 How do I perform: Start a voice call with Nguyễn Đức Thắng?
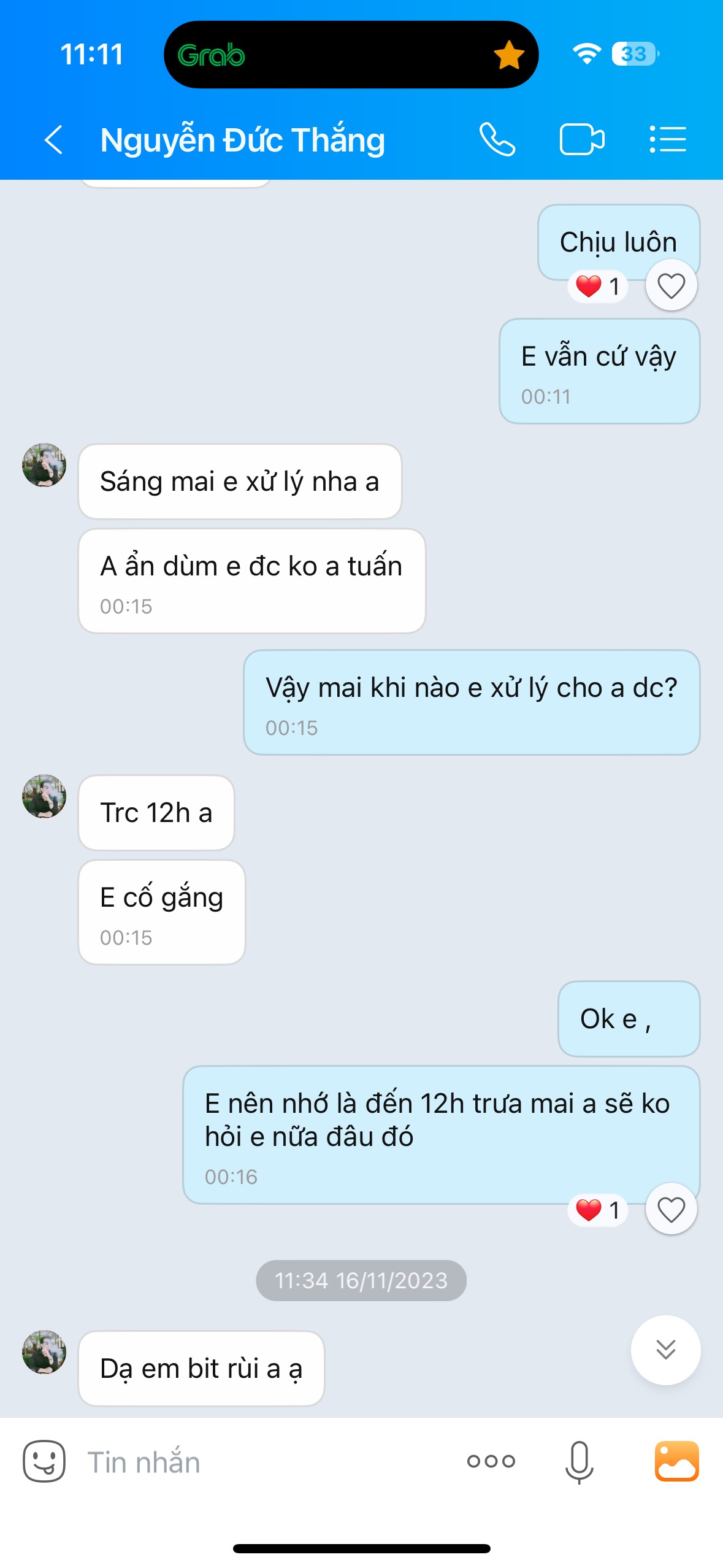tap(497, 140)
